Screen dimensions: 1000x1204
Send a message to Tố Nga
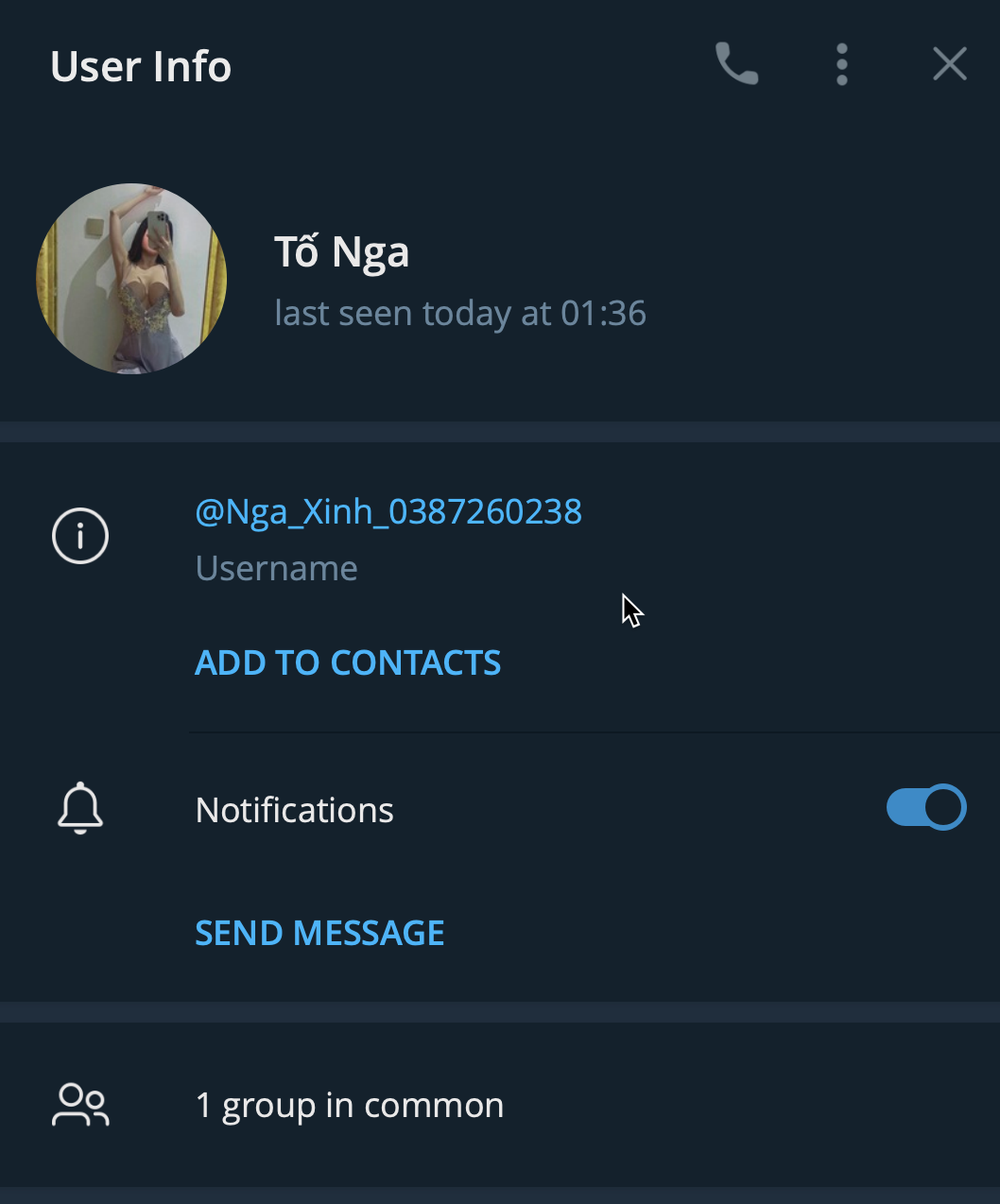[x=319, y=933]
